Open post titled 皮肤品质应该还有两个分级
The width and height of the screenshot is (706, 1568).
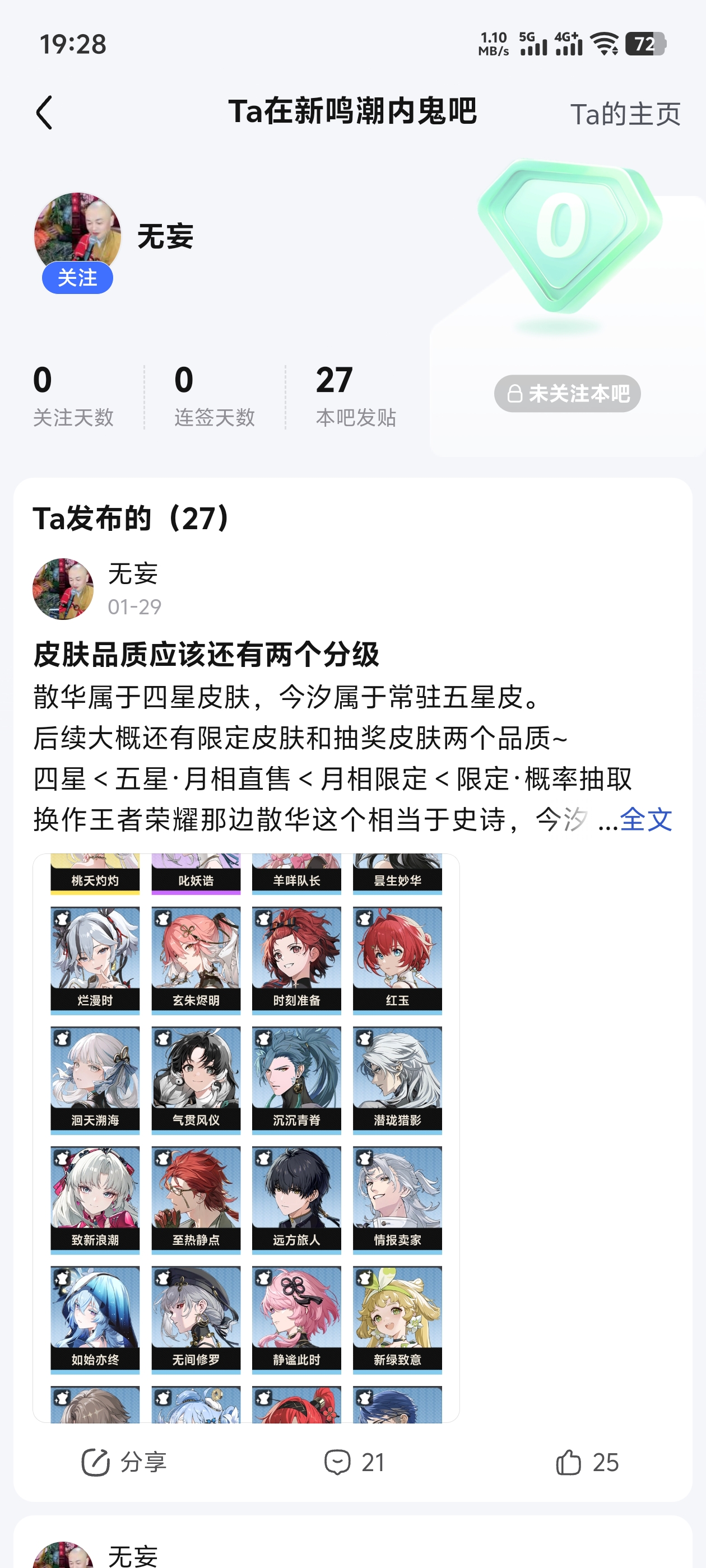coord(207,655)
